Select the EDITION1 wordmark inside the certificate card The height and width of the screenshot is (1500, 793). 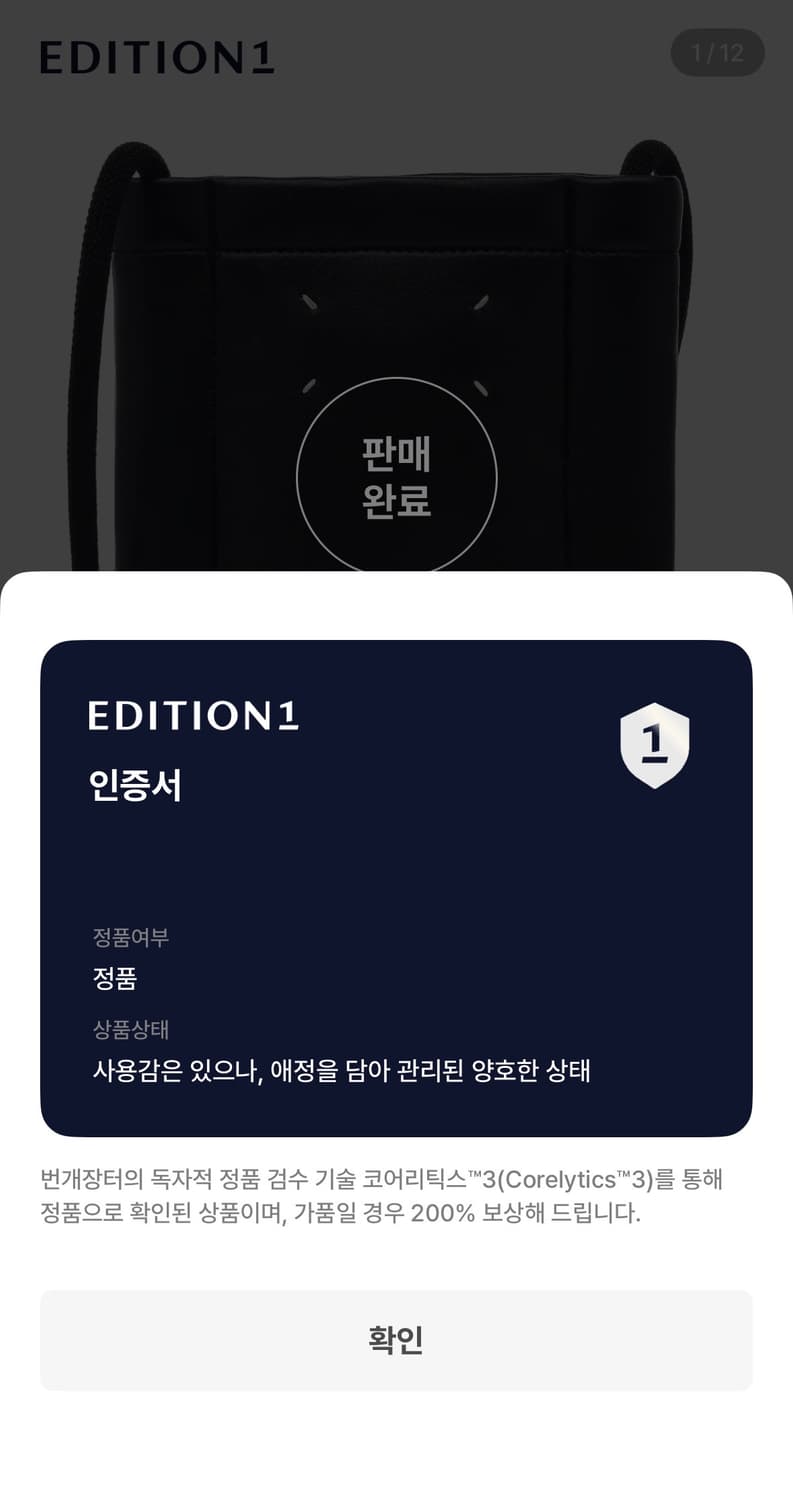(x=194, y=715)
